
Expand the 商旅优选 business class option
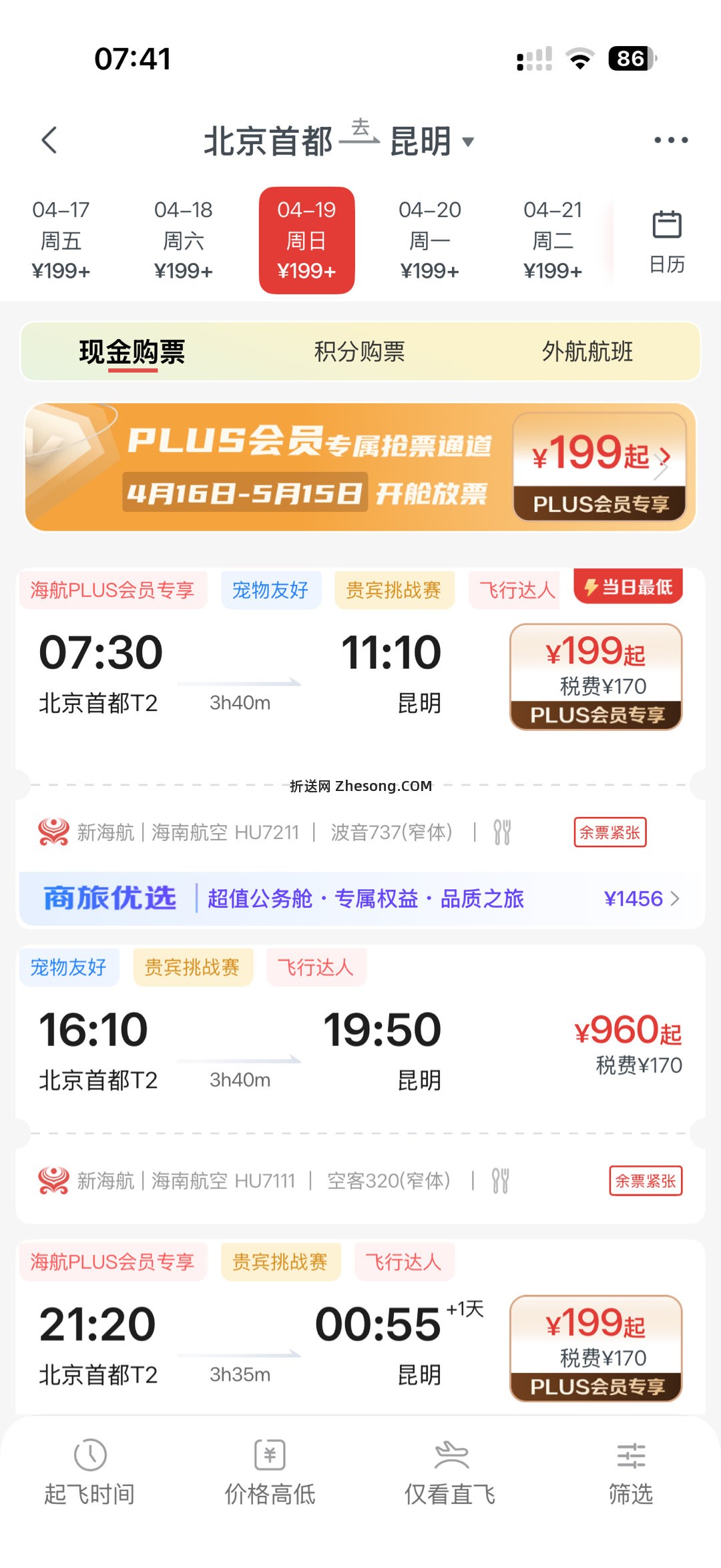360,898
